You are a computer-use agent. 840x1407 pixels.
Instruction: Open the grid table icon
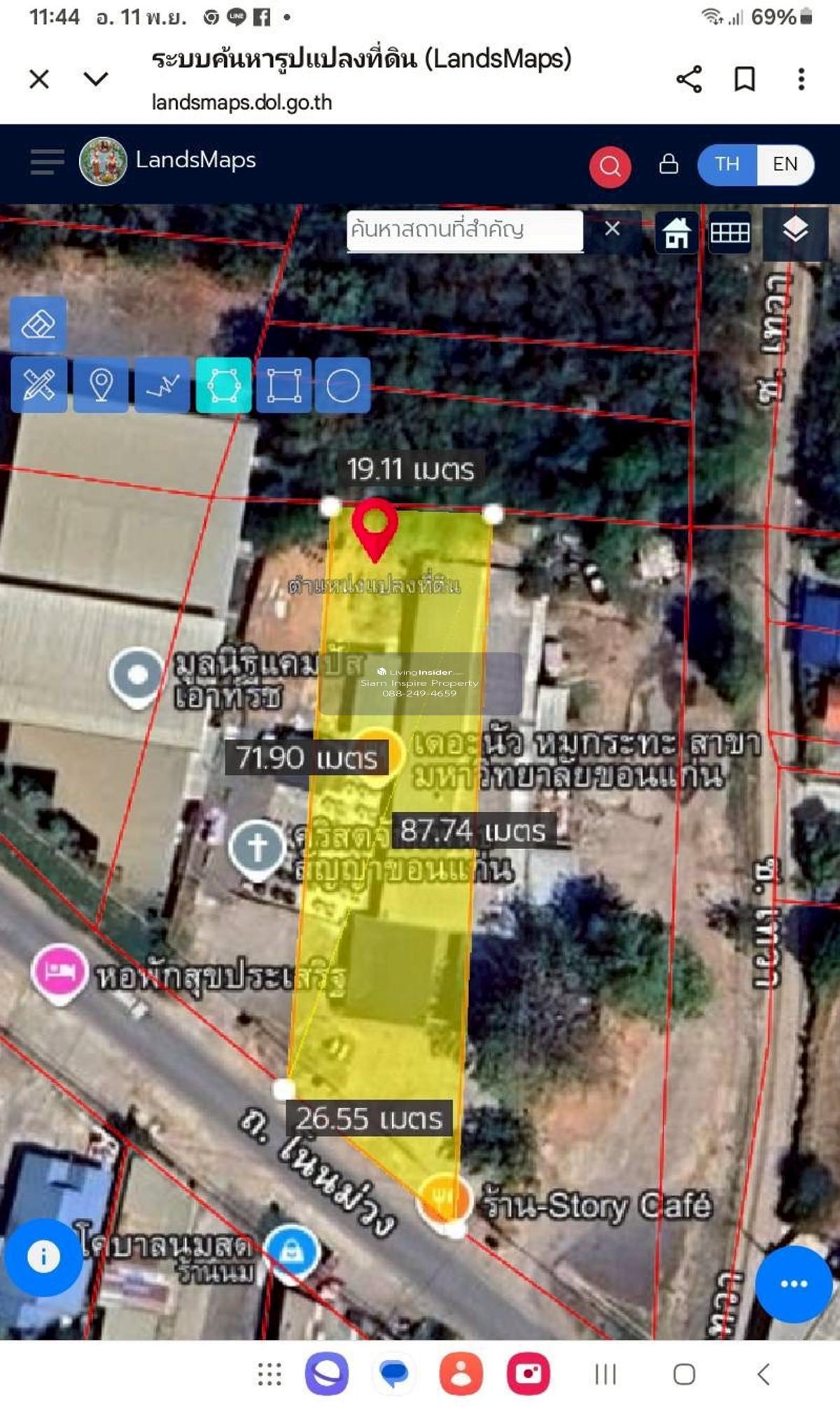point(729,232)
